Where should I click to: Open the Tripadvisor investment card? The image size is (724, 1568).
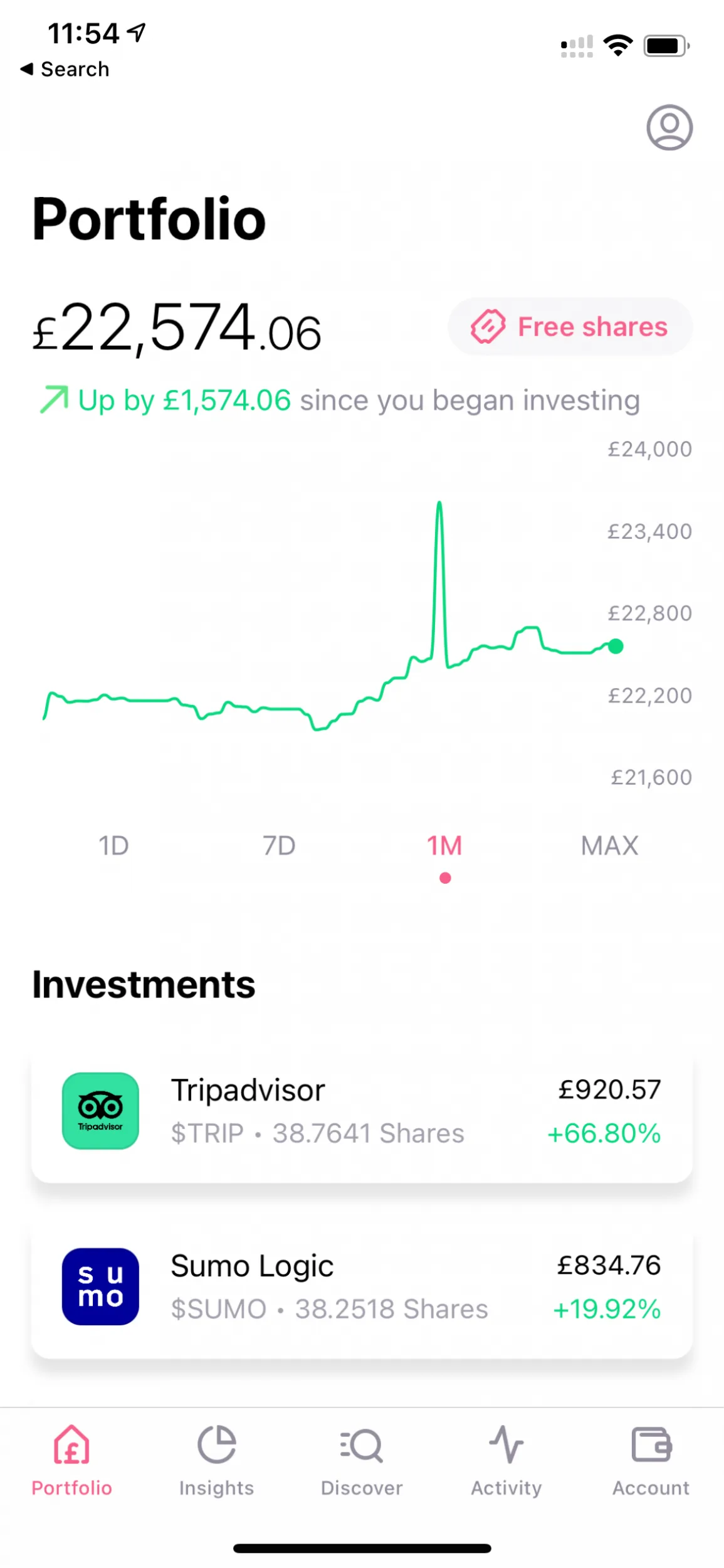[362, 1111]
